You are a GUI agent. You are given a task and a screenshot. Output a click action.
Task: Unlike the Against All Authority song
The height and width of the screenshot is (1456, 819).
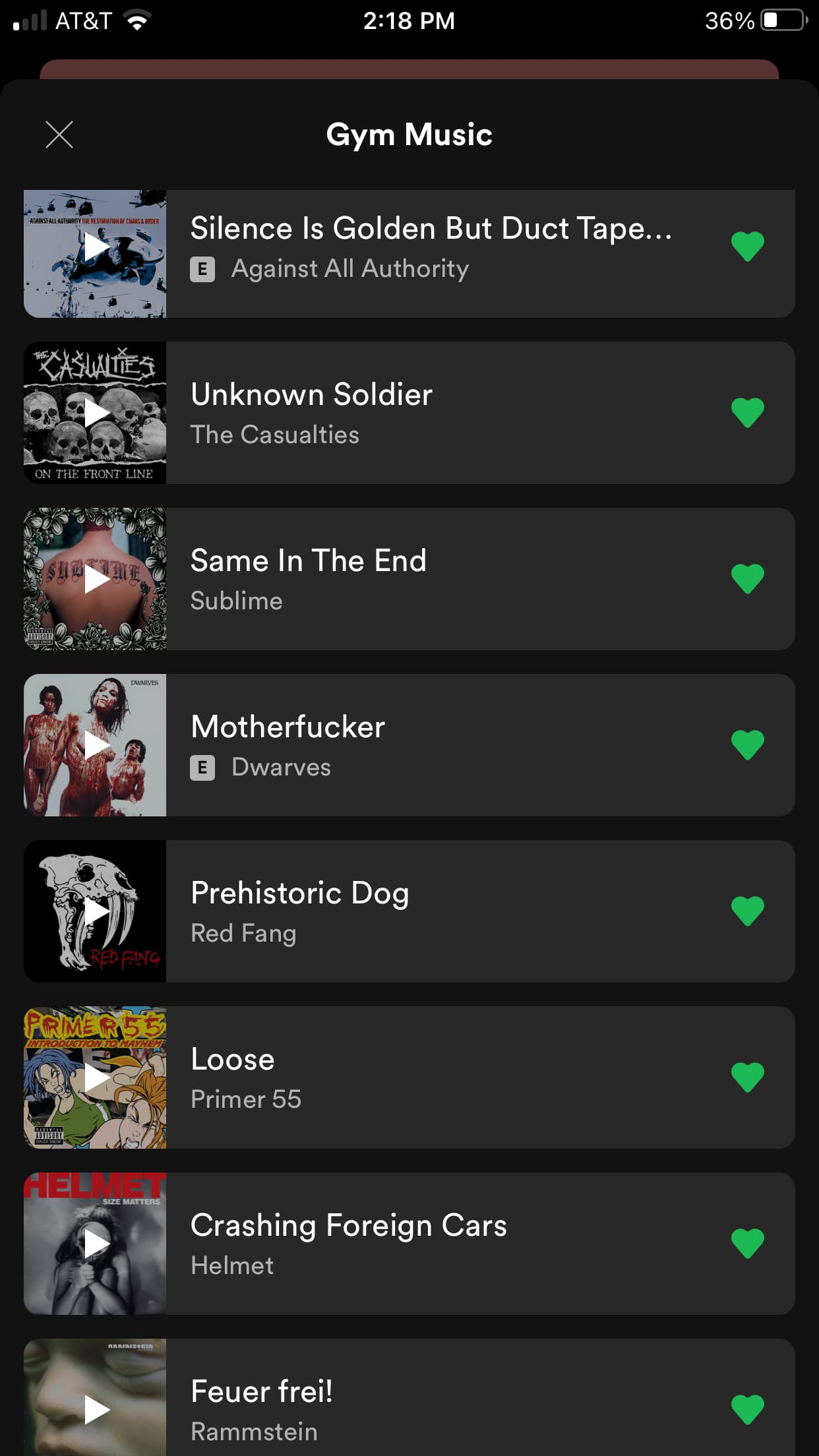tap(747, 246)
